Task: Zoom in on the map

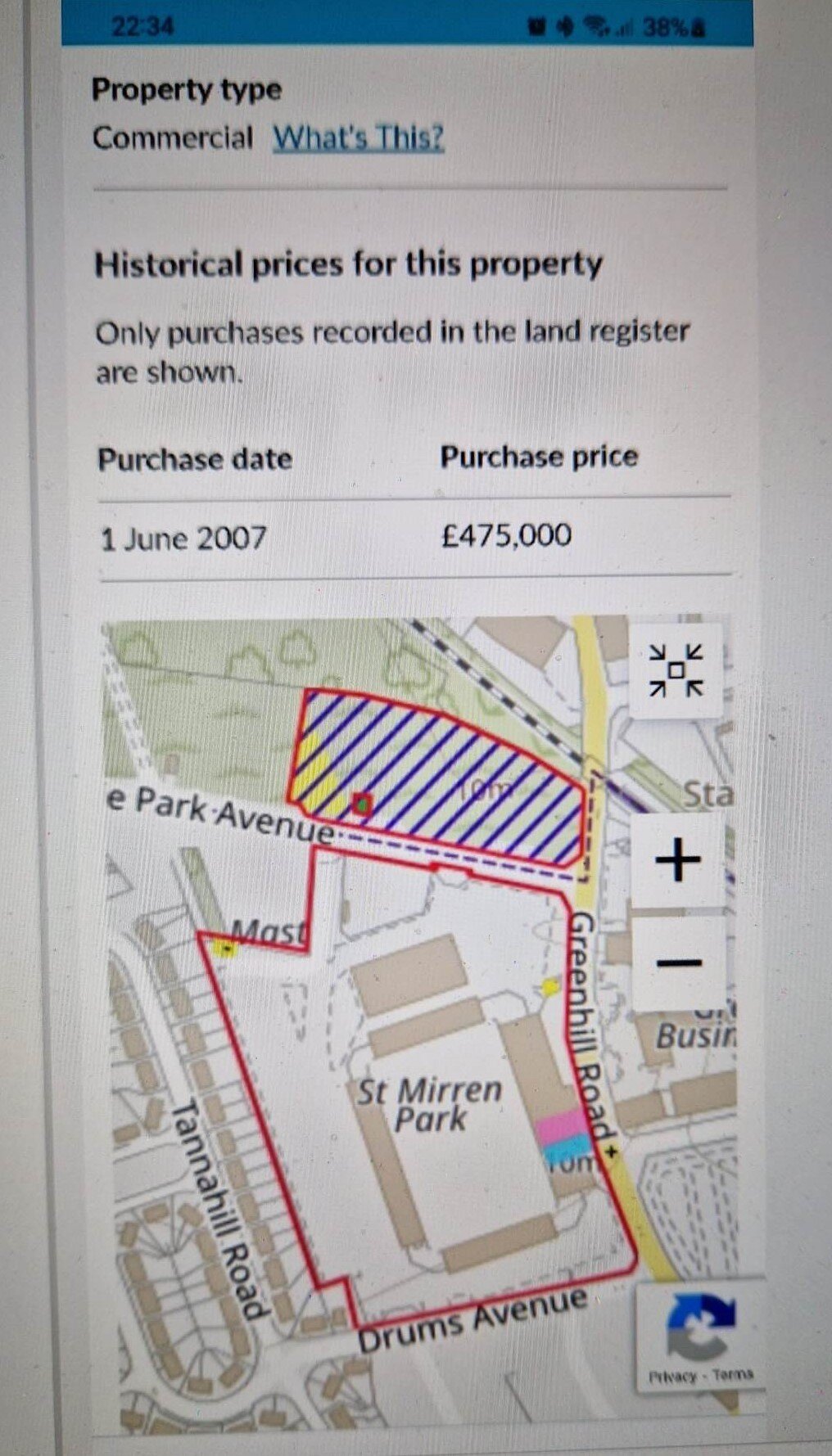Action: click(x=678, y=860)
